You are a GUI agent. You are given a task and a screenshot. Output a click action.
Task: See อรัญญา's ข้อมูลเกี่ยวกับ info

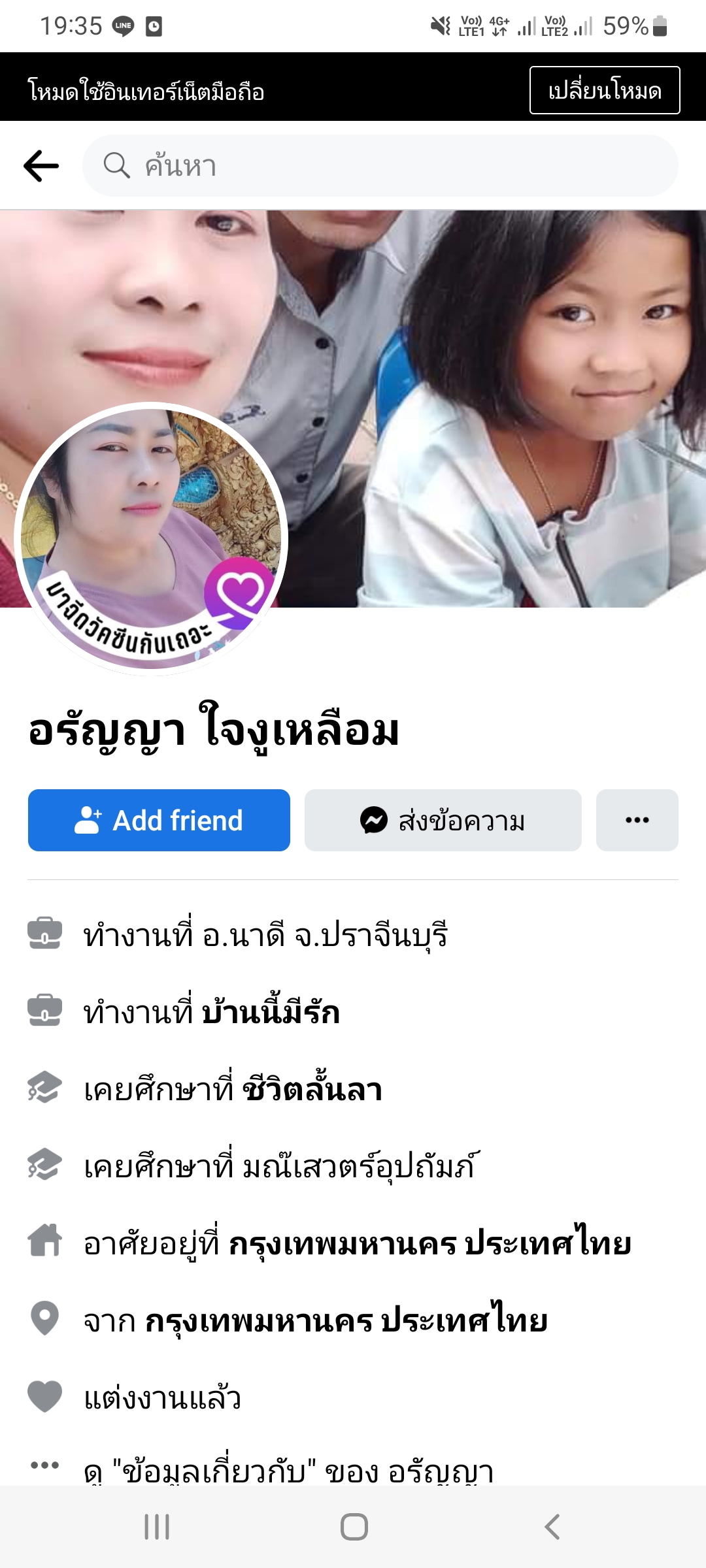coord(288,1470)
